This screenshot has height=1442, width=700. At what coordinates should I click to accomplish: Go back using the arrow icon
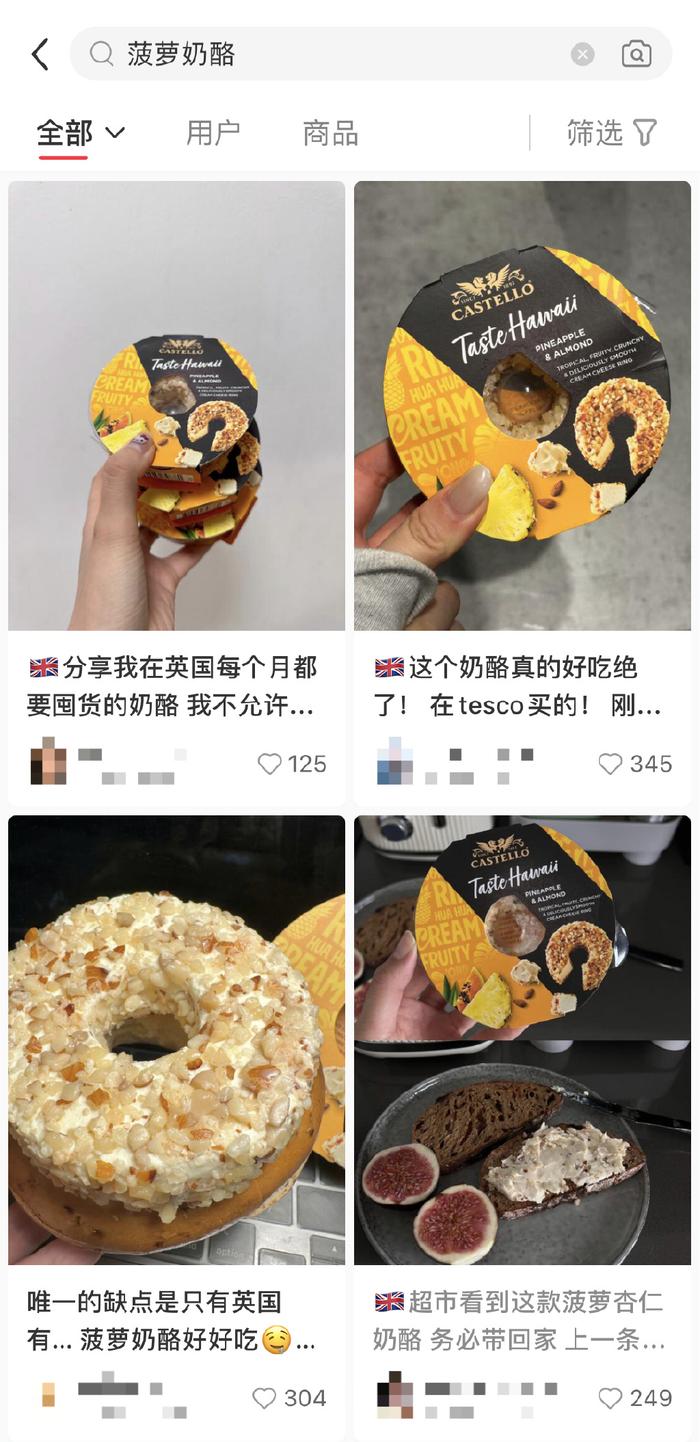coord(40,54)
